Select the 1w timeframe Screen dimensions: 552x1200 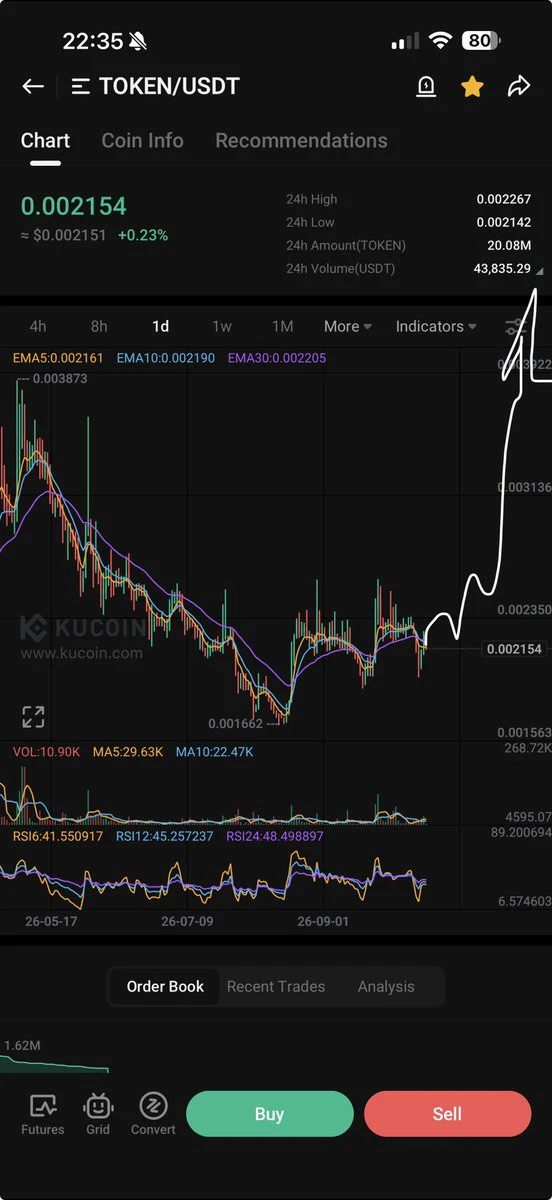pos(222,326)
